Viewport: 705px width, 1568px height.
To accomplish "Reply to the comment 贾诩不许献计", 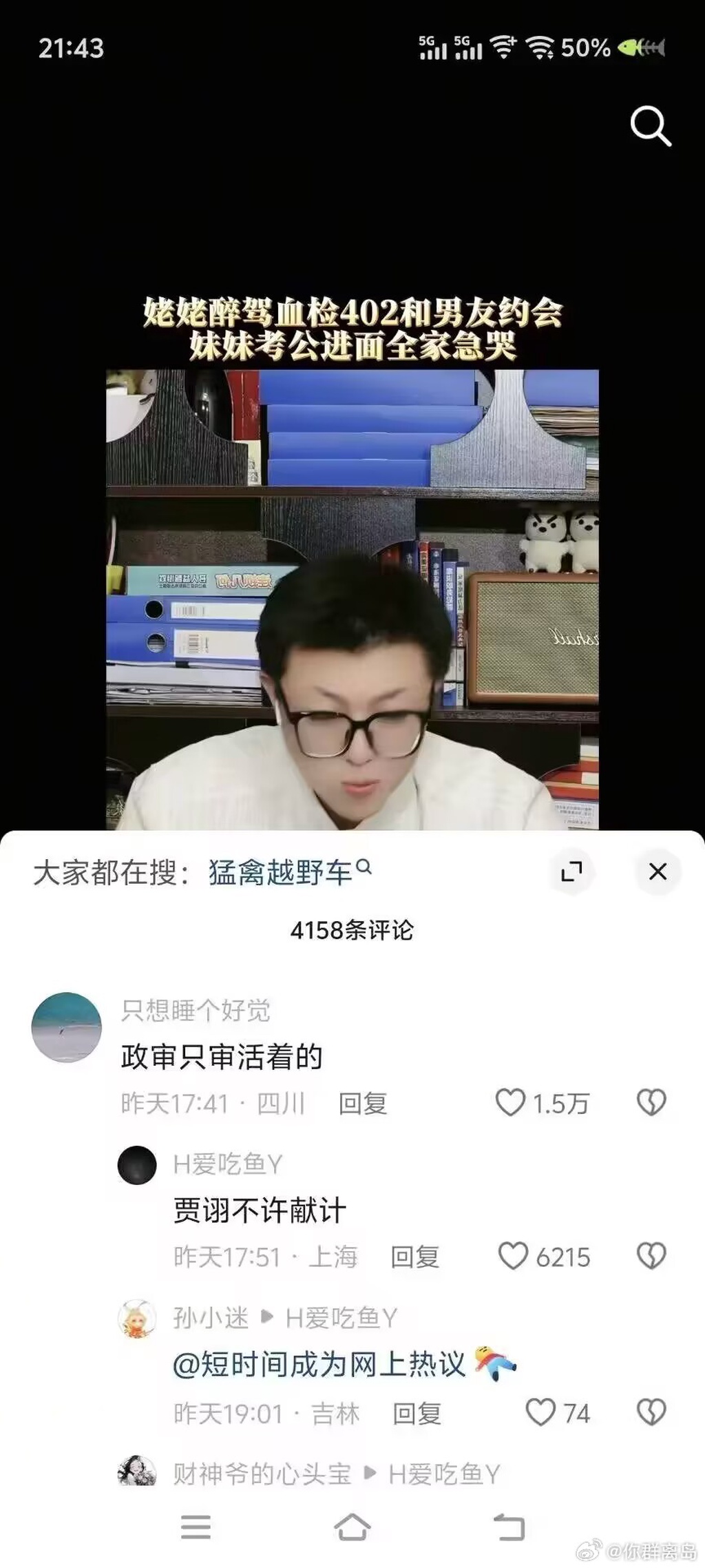I will 414,1257.
